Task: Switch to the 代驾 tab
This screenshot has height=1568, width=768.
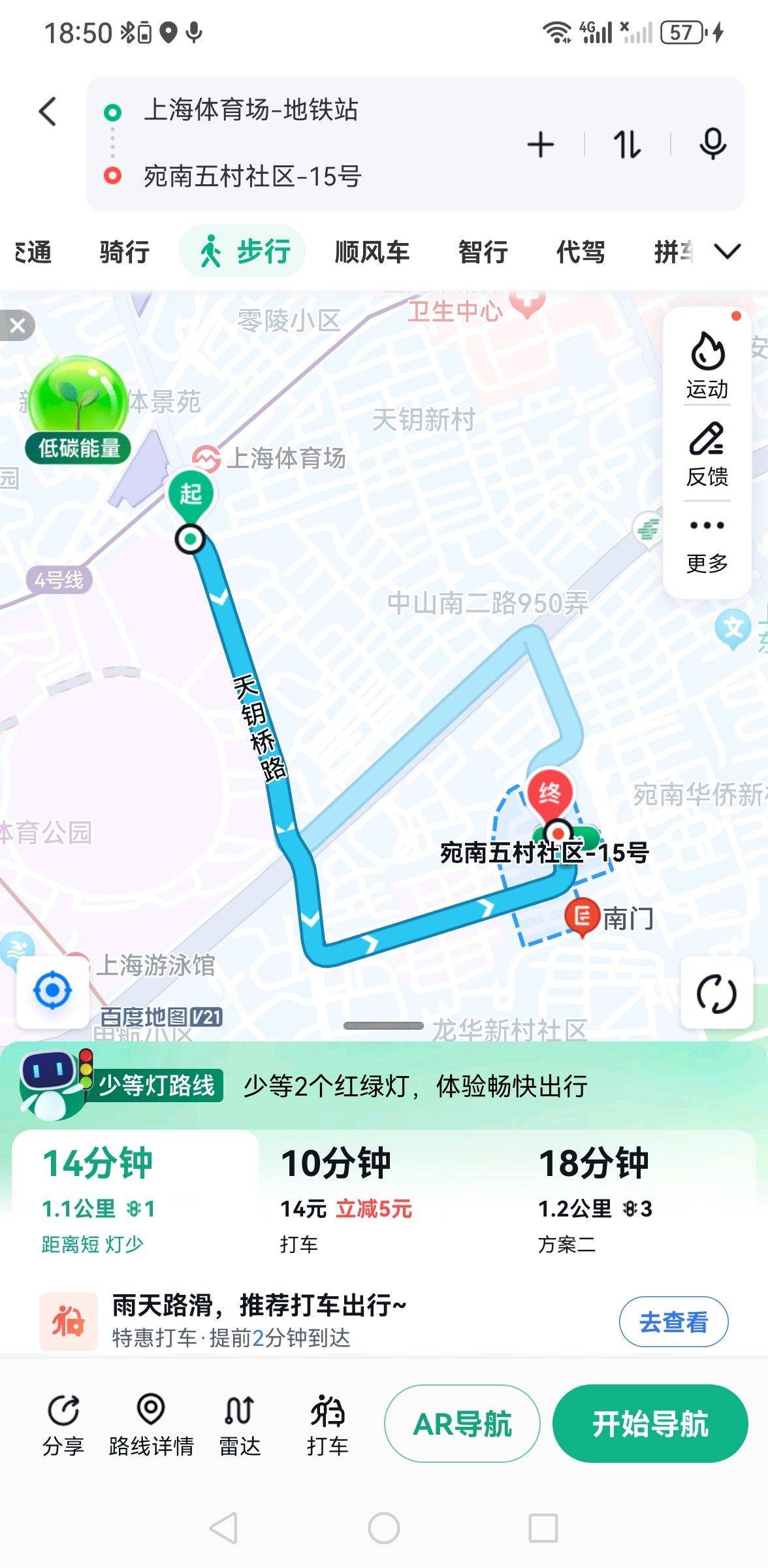Action: pos(581,252)
